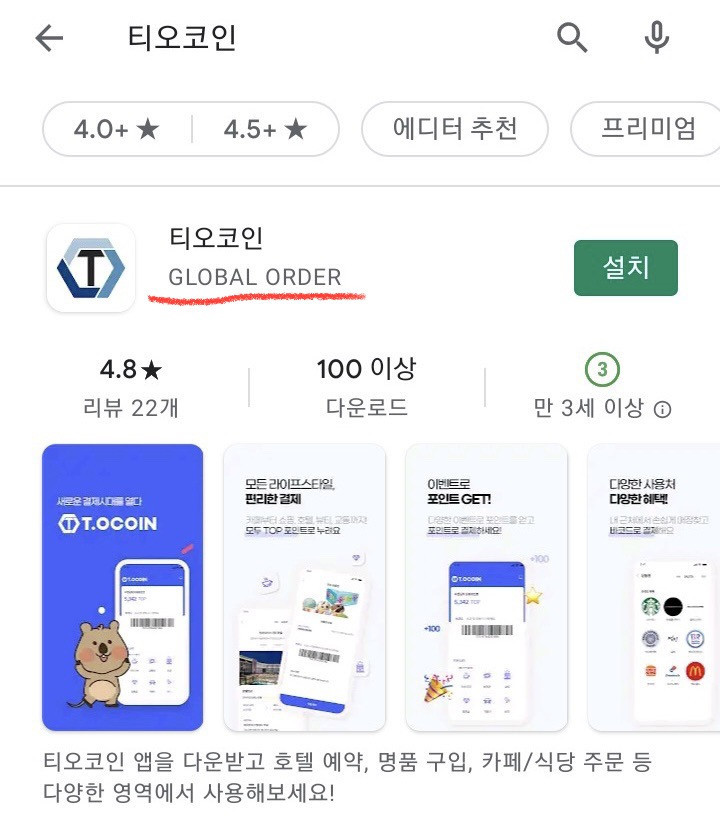Image resolution: width=720 pixels, height=817 pixels.
Task: Install the 티오코인 app
Action: point(626,267)
